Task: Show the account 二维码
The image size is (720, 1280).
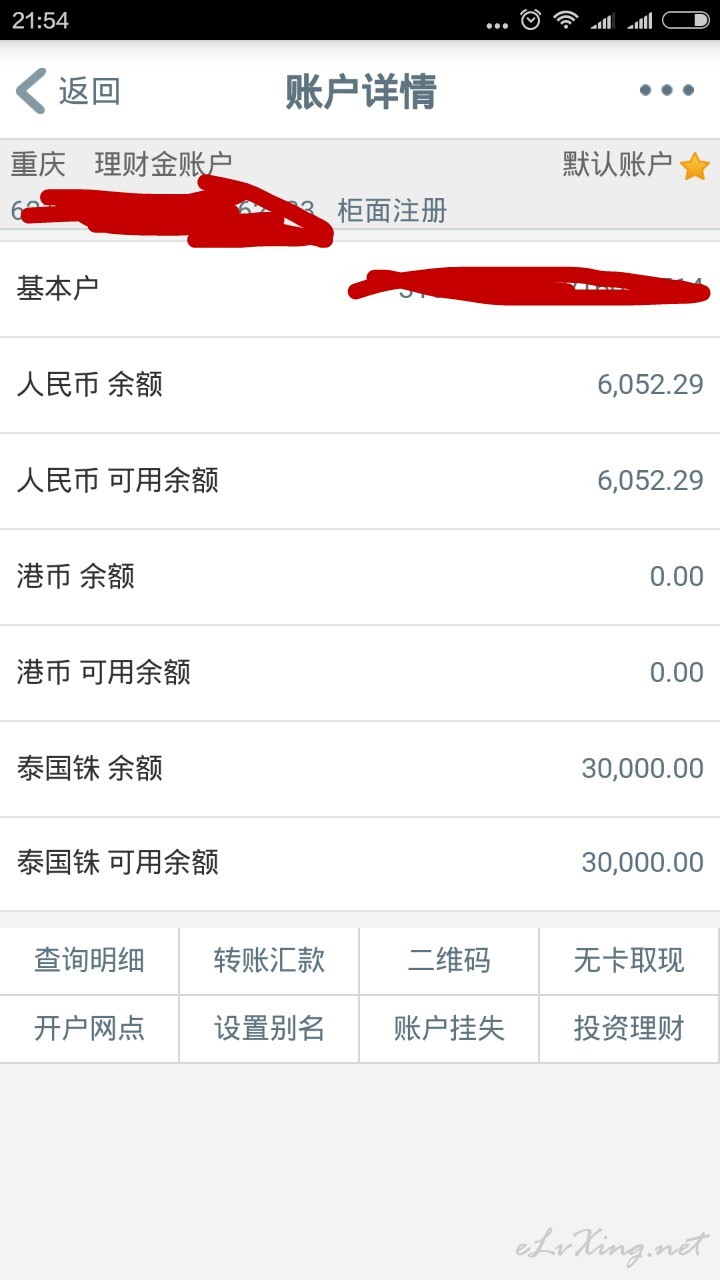Action: point(449,961)
